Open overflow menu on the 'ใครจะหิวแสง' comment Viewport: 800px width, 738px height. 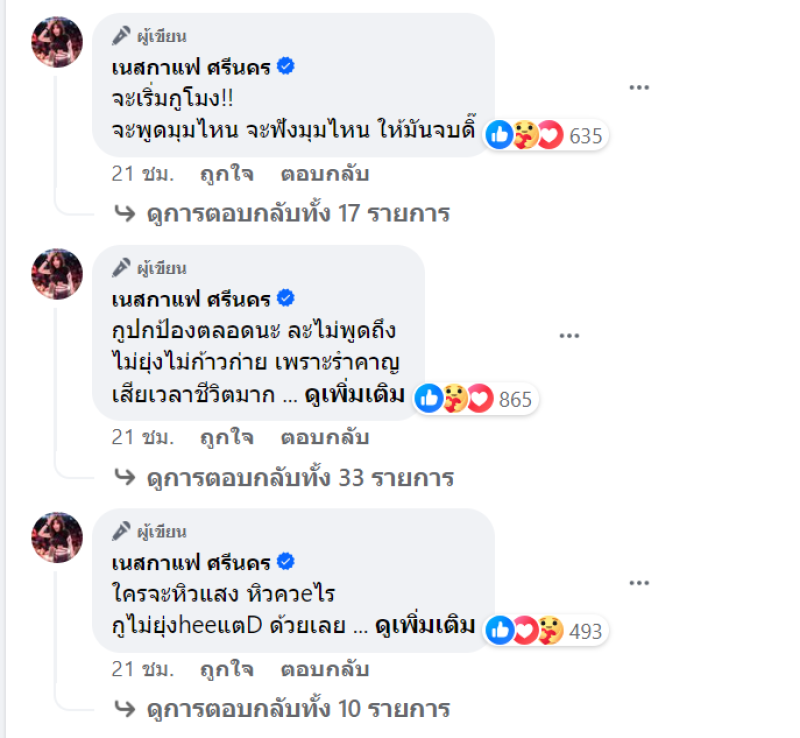click(640, 582)
